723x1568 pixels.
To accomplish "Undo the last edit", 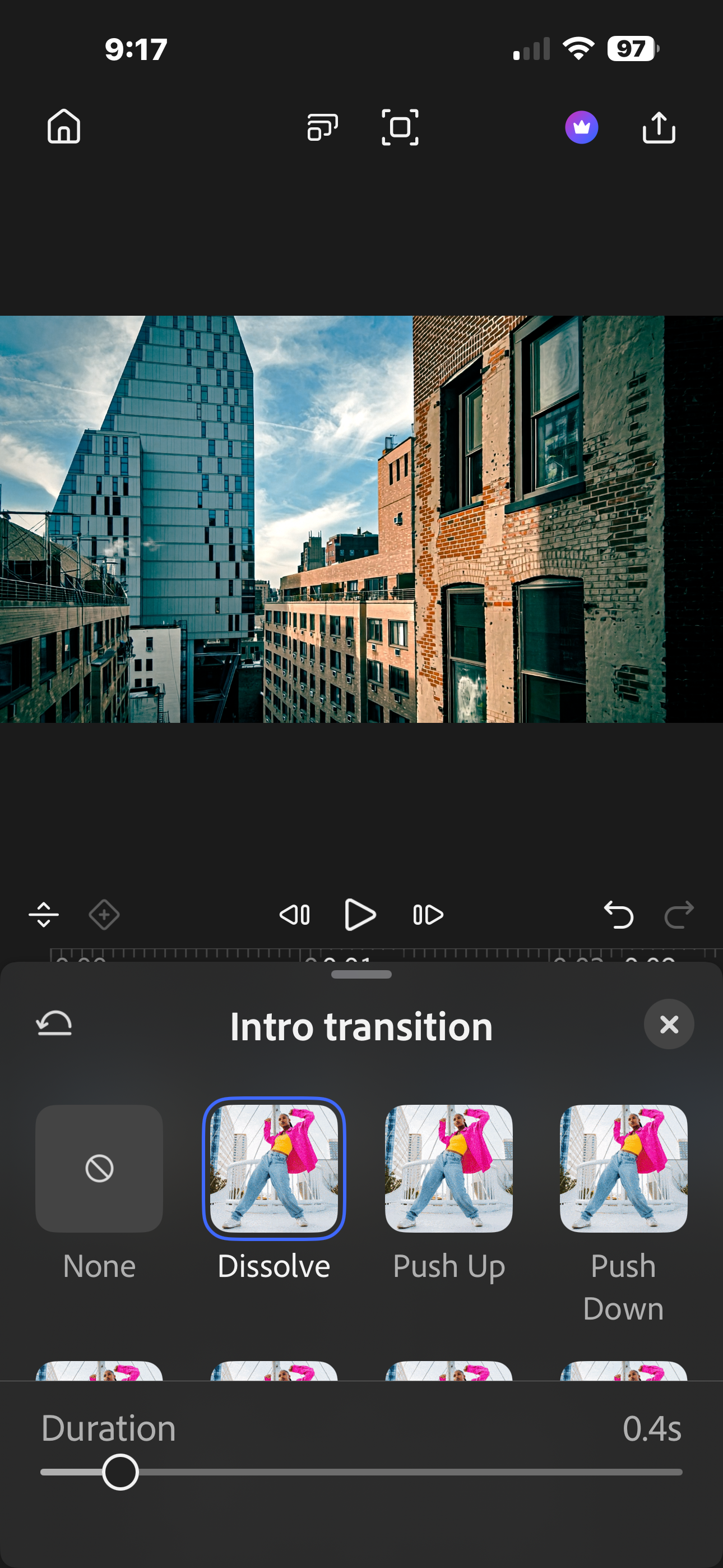I will coord(618,914).
